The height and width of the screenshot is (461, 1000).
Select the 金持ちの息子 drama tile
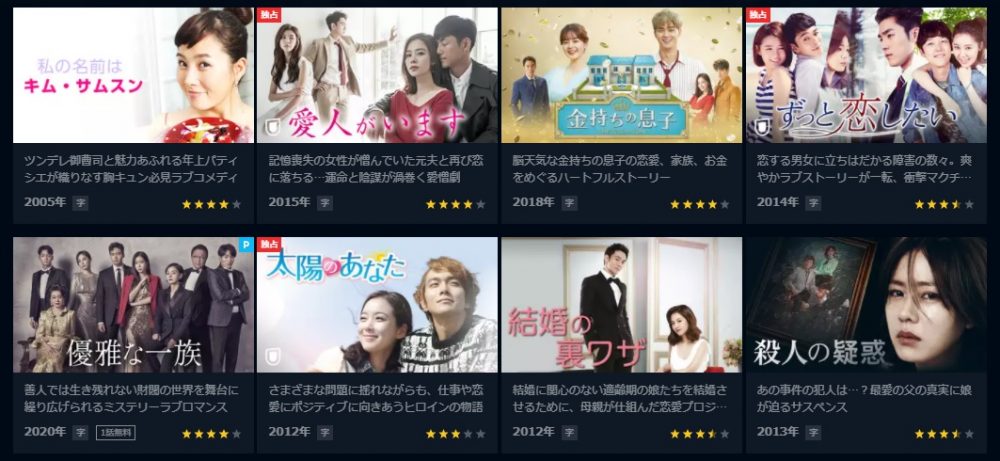click(621, 76)
